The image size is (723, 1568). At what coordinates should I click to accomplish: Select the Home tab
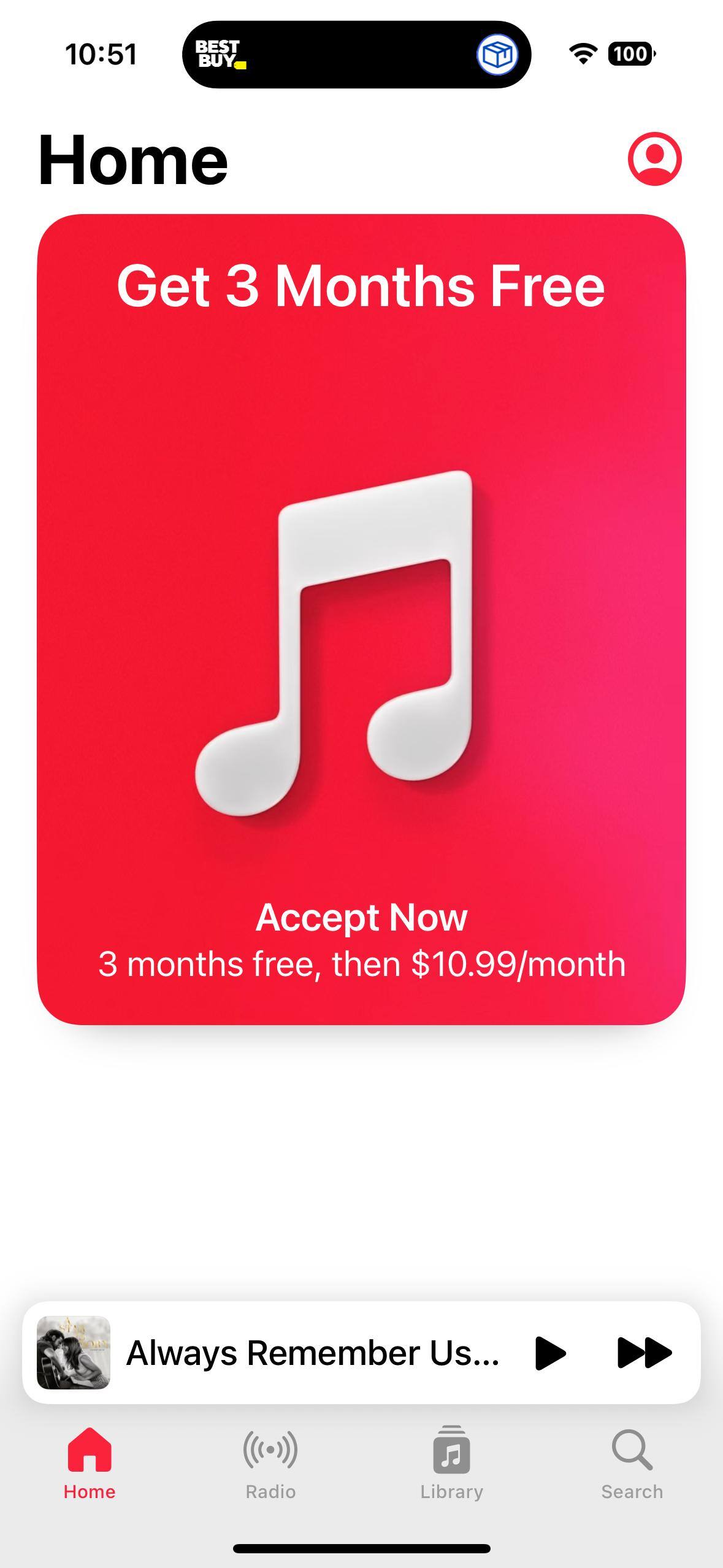[x=90, y=1463]
